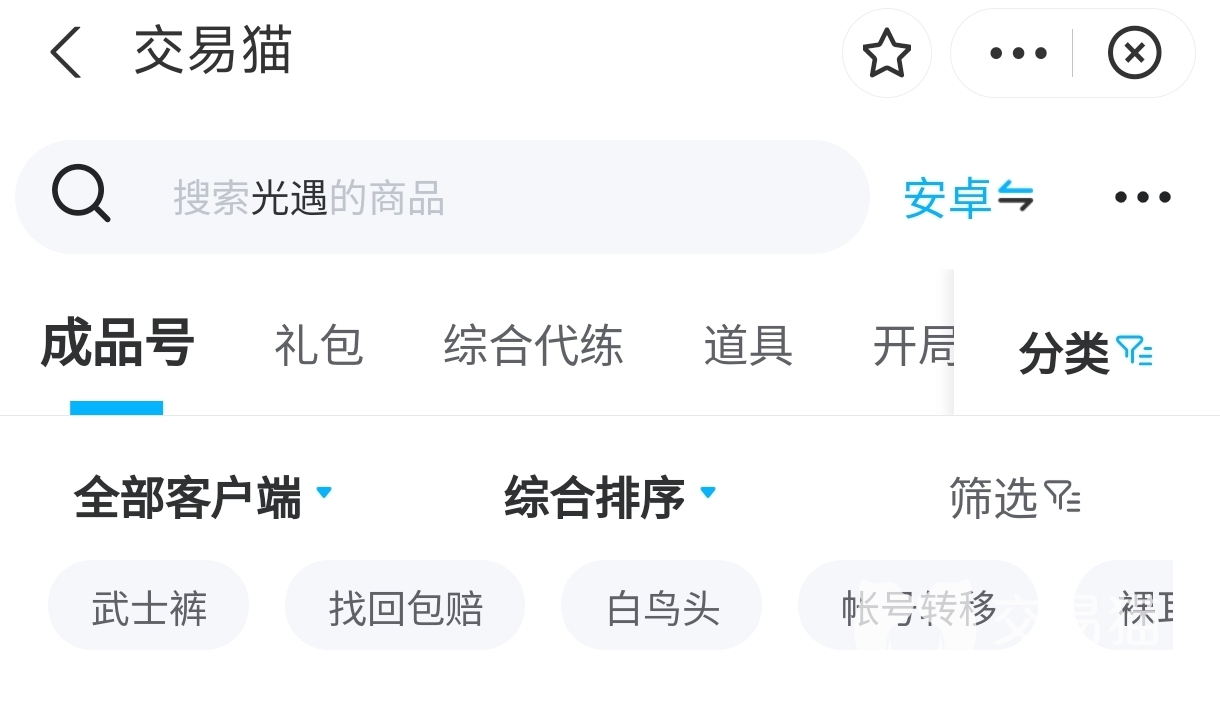This screenshot has height=715, width=1220.
Task: Select the 白鸟头 chip
Action: 662,607
